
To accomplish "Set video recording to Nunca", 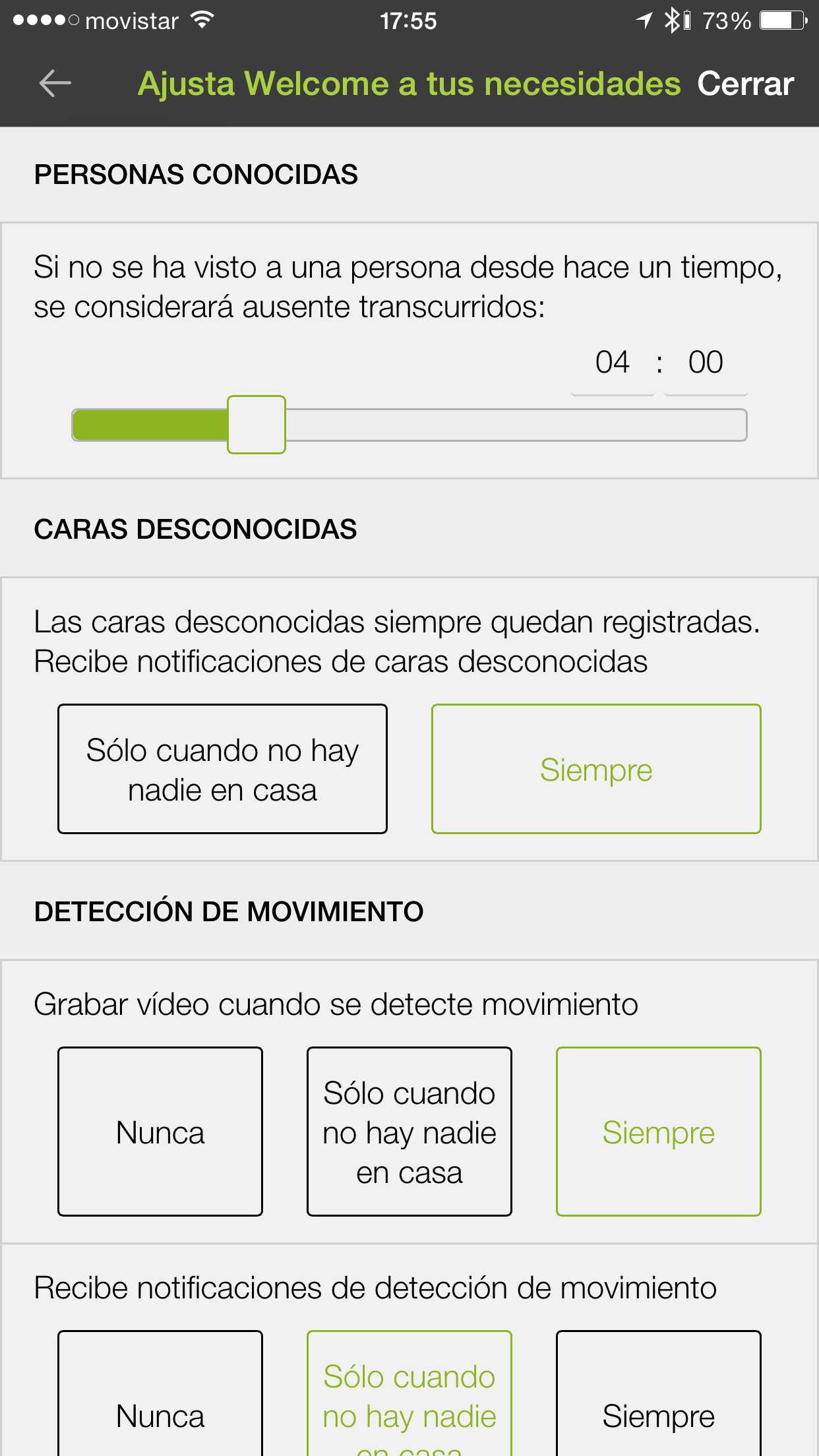I will (160, 1132).
